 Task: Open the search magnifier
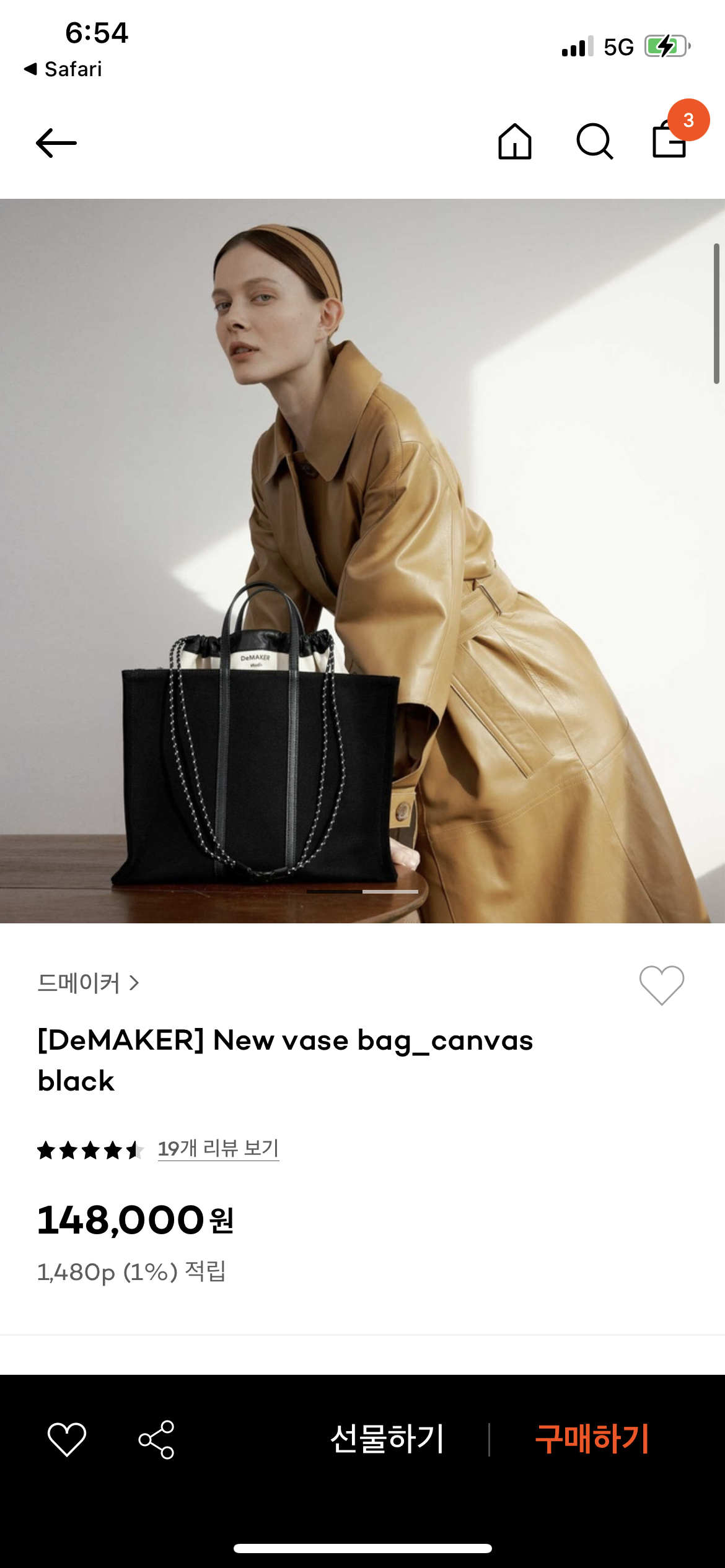coord(594,142)
